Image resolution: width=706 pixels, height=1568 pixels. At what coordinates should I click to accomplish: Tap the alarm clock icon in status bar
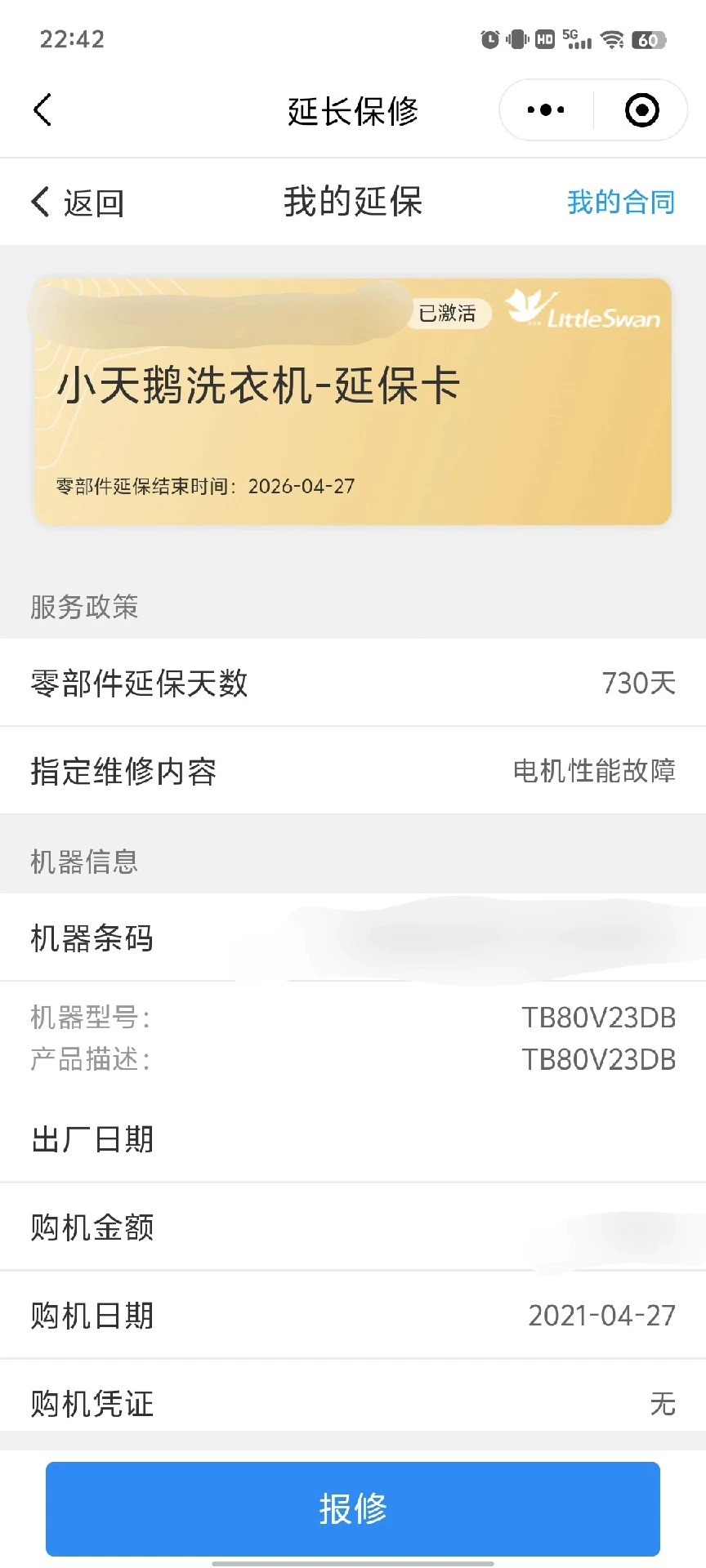491,38
